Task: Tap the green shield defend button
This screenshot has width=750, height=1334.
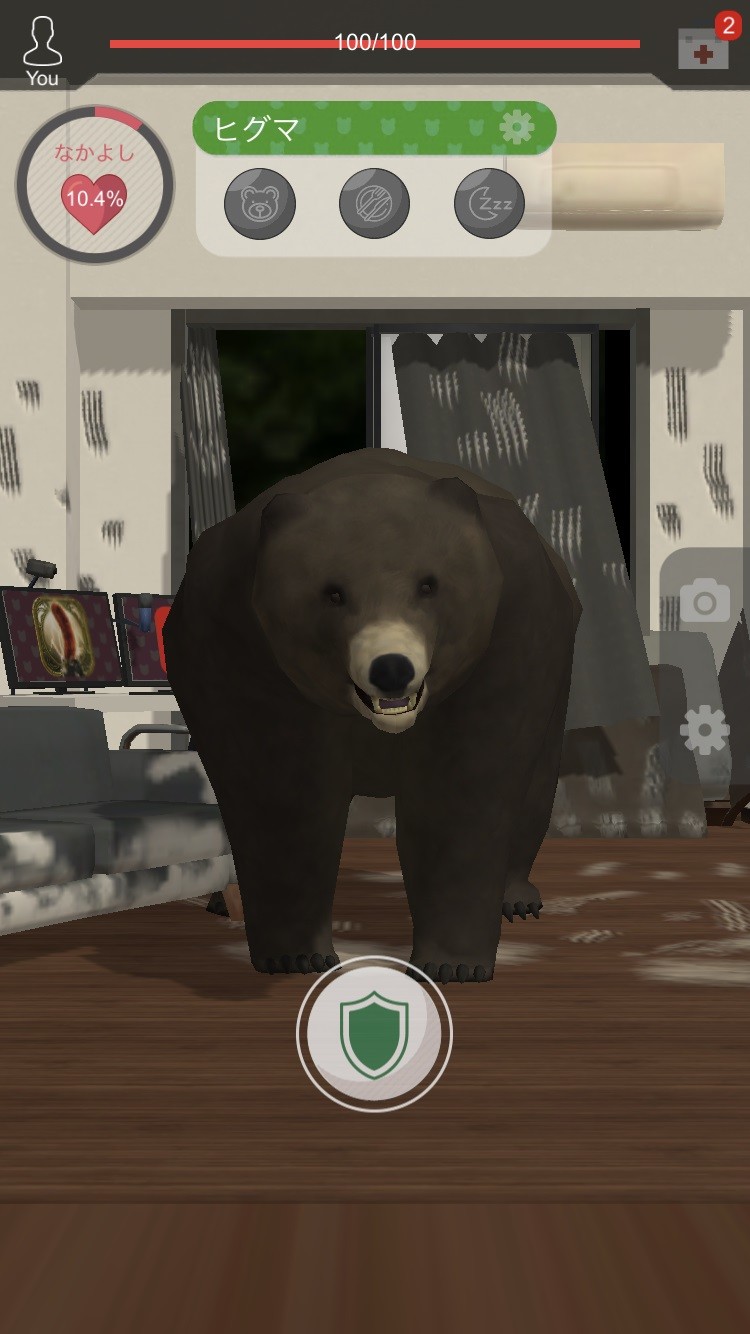Action: pyautogui.click(x=374, y=1034)
